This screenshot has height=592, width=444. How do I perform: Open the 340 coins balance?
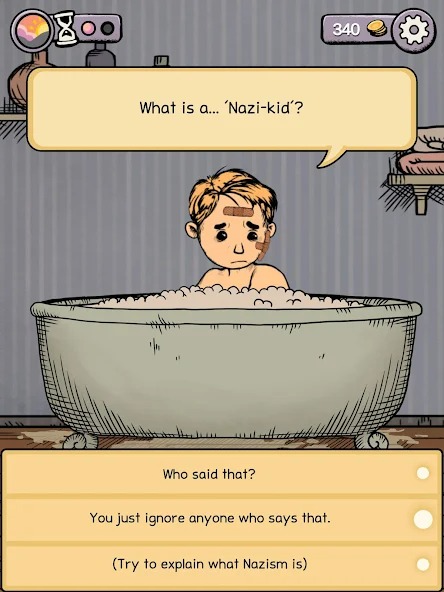tap(358, 29)
